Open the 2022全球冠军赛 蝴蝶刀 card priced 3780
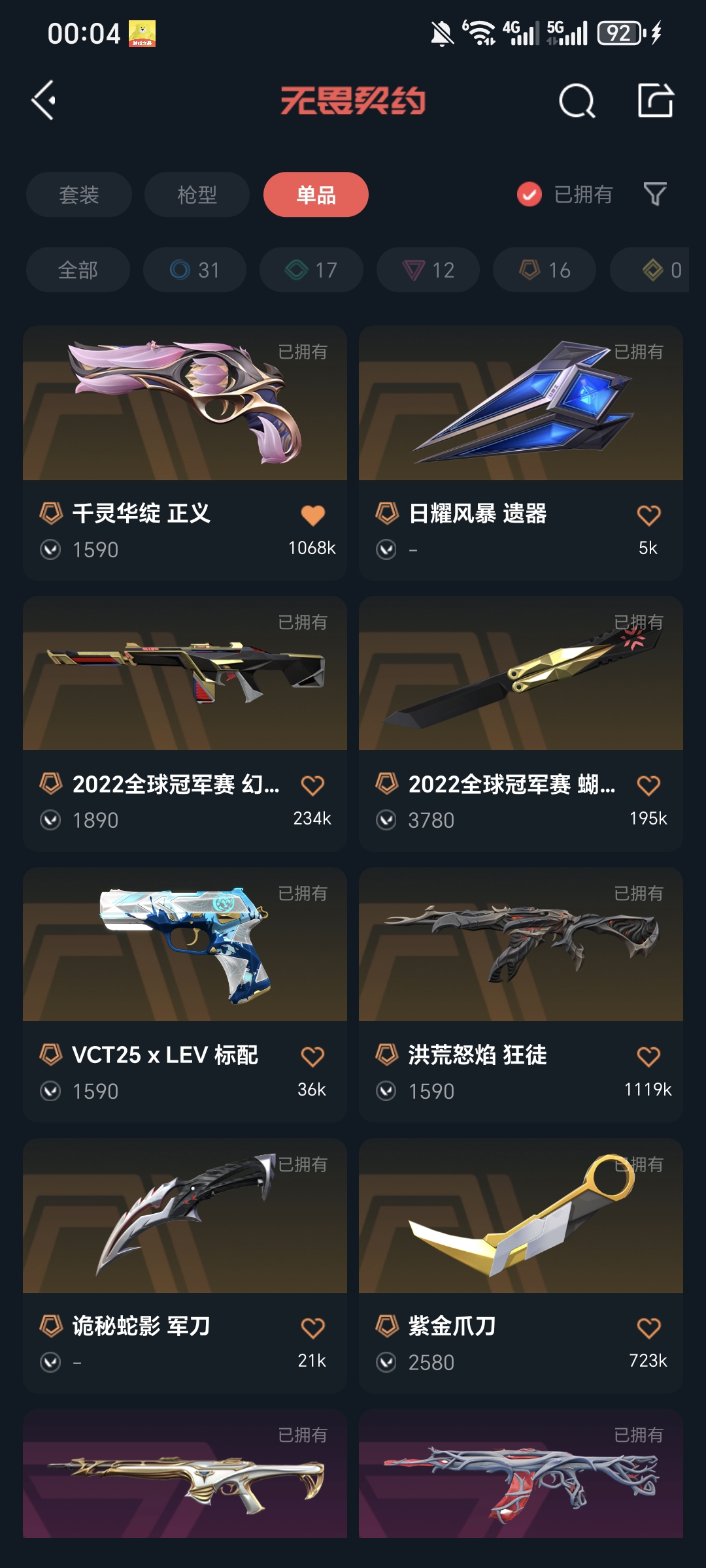Screen dimensions: 706x1568 click(x=521, y=723)
